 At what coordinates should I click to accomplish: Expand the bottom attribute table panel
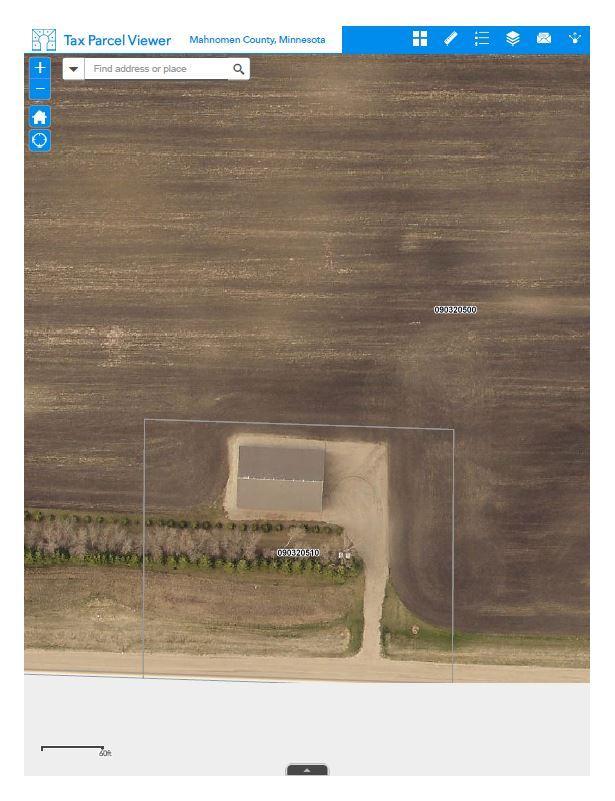(307, 770)
